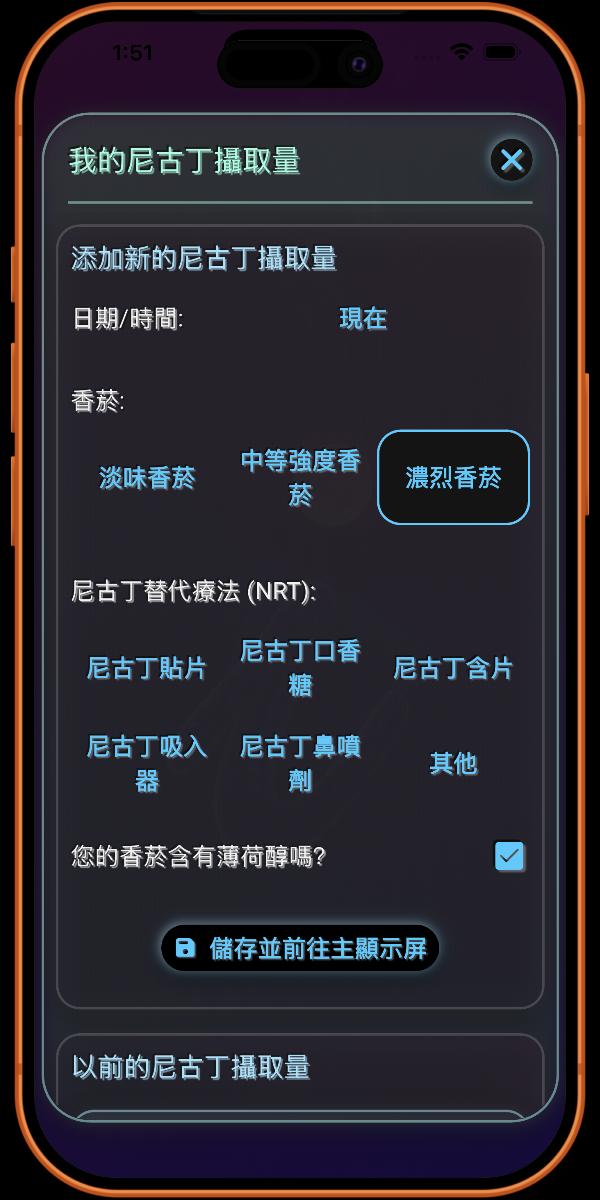600x1200 pixels.
Task: Choose 尼古丁口香糖 option
Action: pos(300,668)
